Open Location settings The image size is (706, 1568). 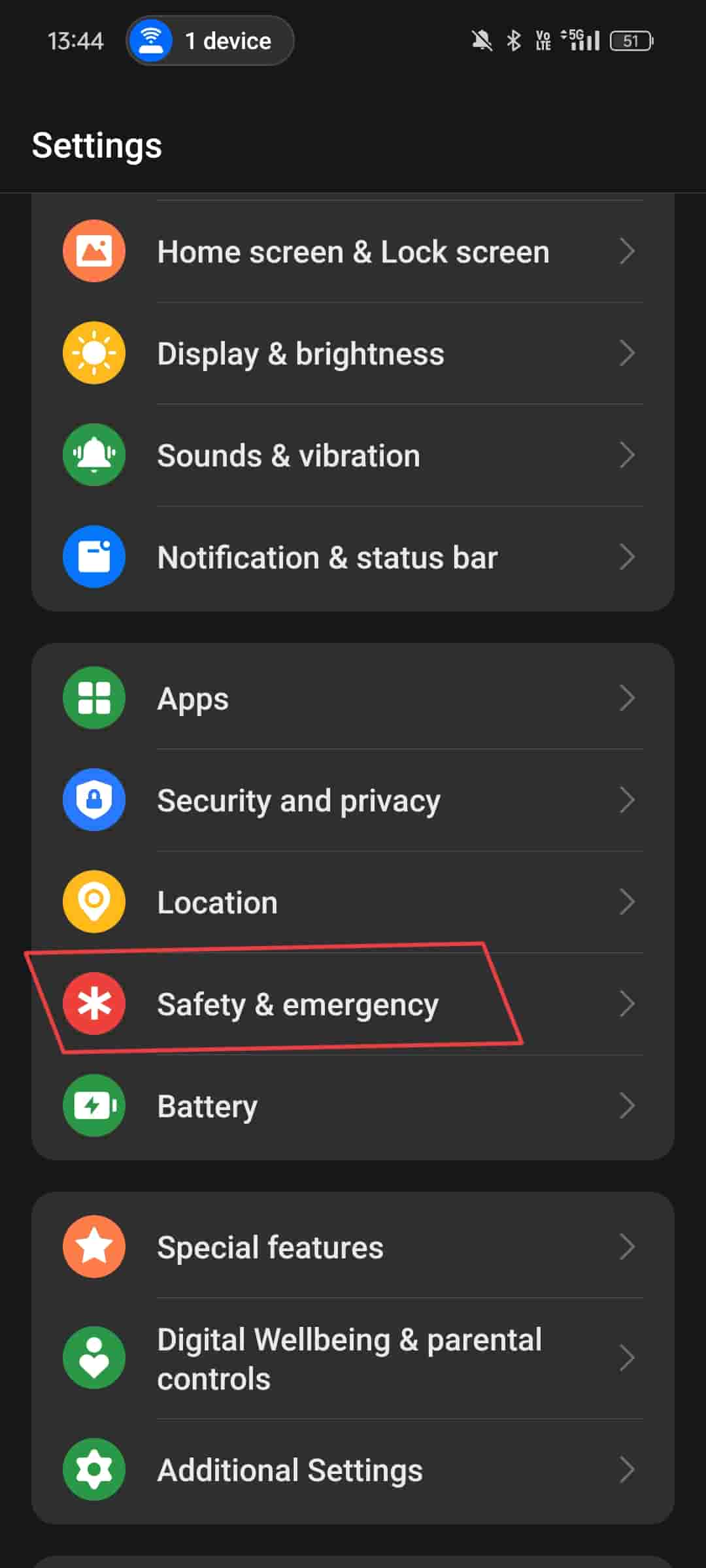pos(353,902)
